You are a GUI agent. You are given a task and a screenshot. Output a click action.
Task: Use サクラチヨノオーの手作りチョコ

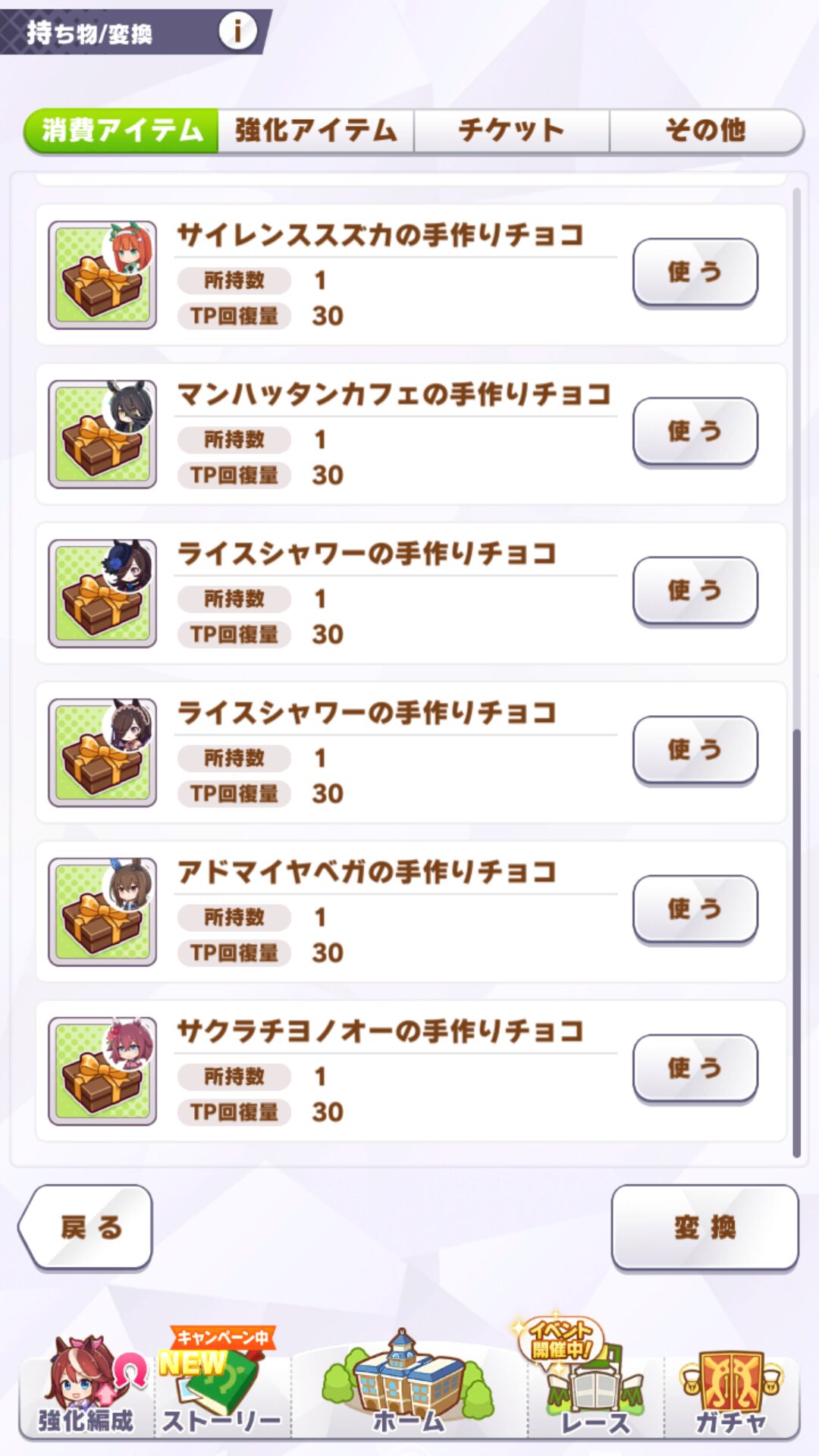695,1068
